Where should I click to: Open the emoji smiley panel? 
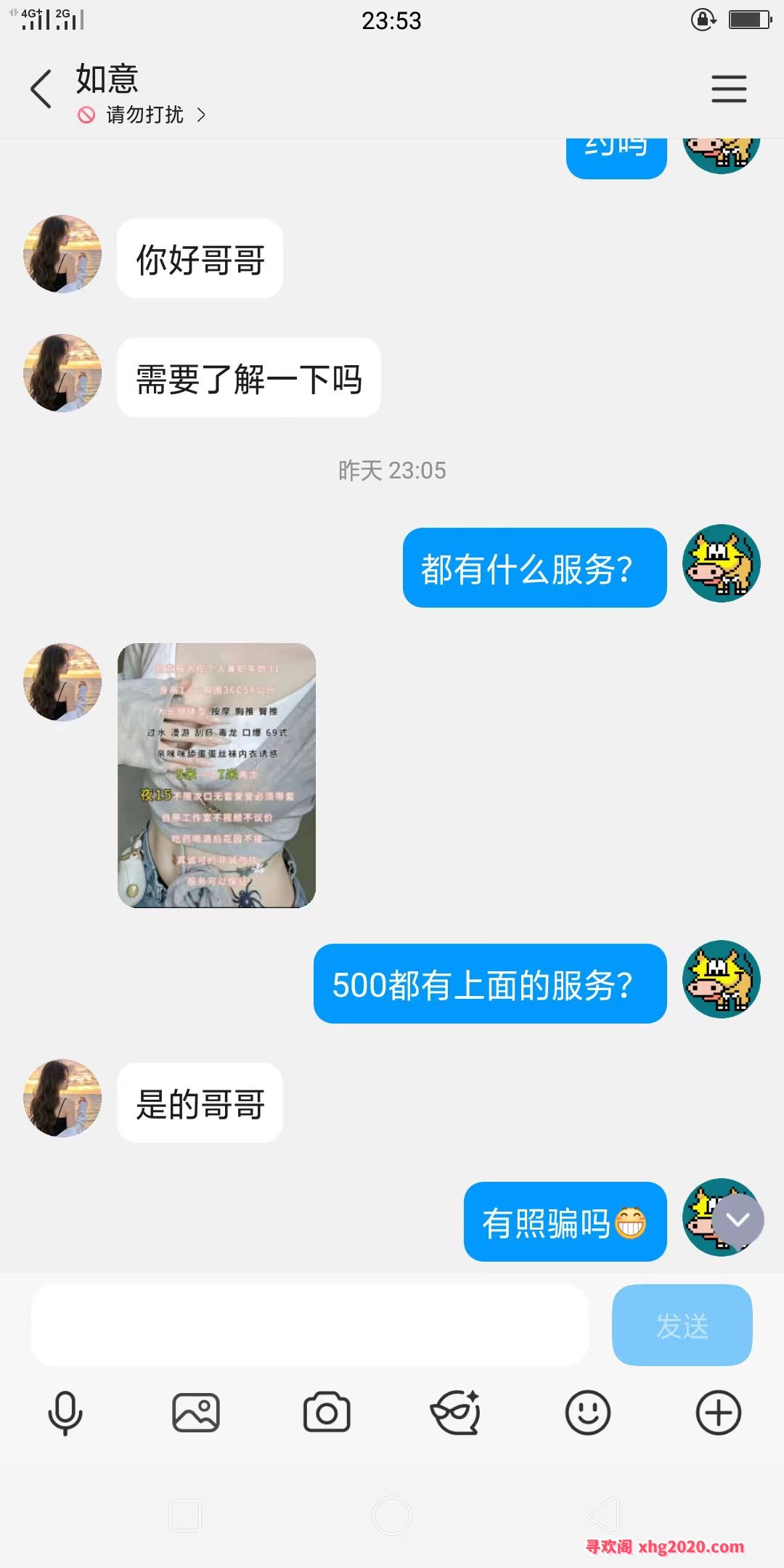pyautogui.click(x=587, y=1413)
